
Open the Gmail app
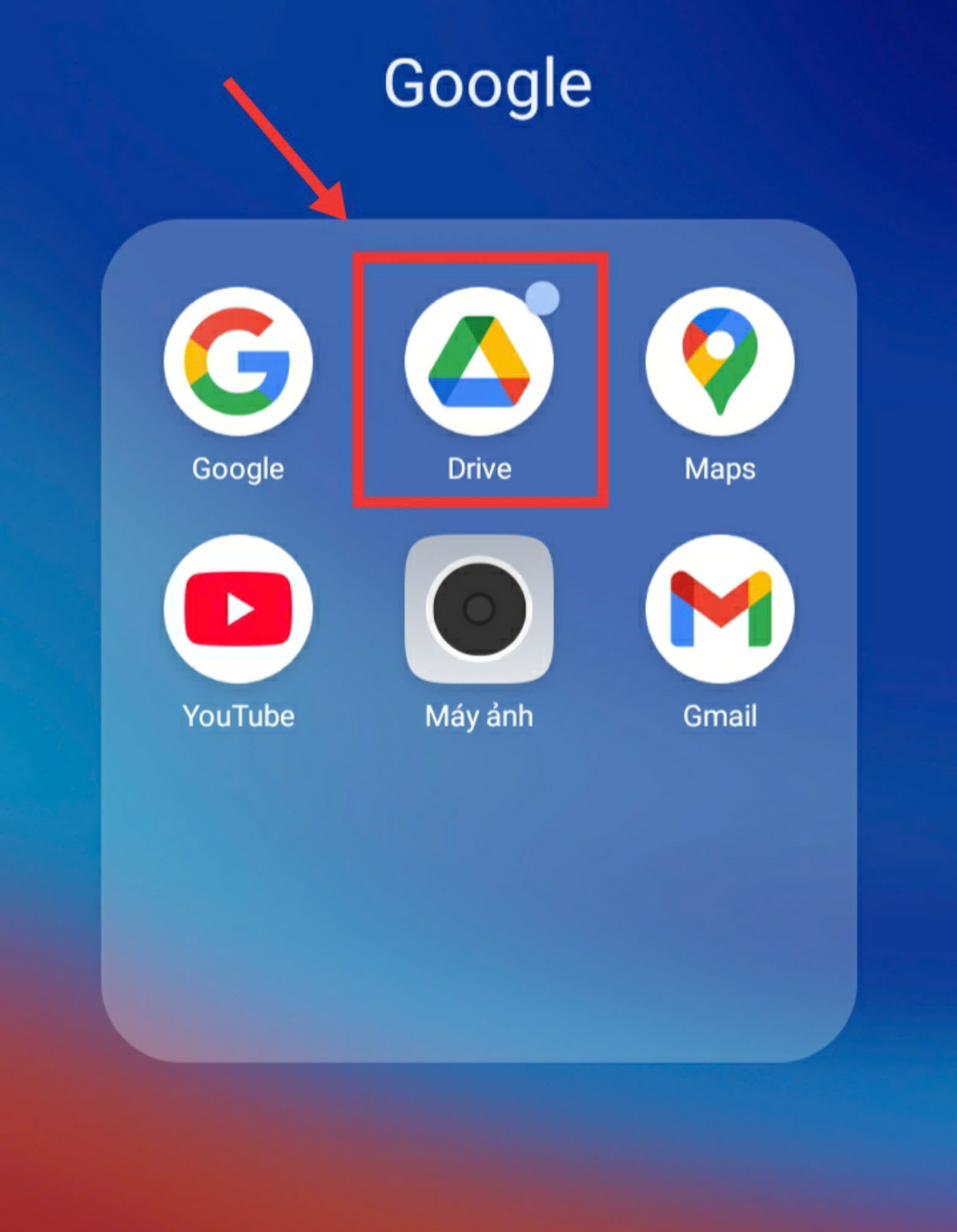click(x=719, y=609)
